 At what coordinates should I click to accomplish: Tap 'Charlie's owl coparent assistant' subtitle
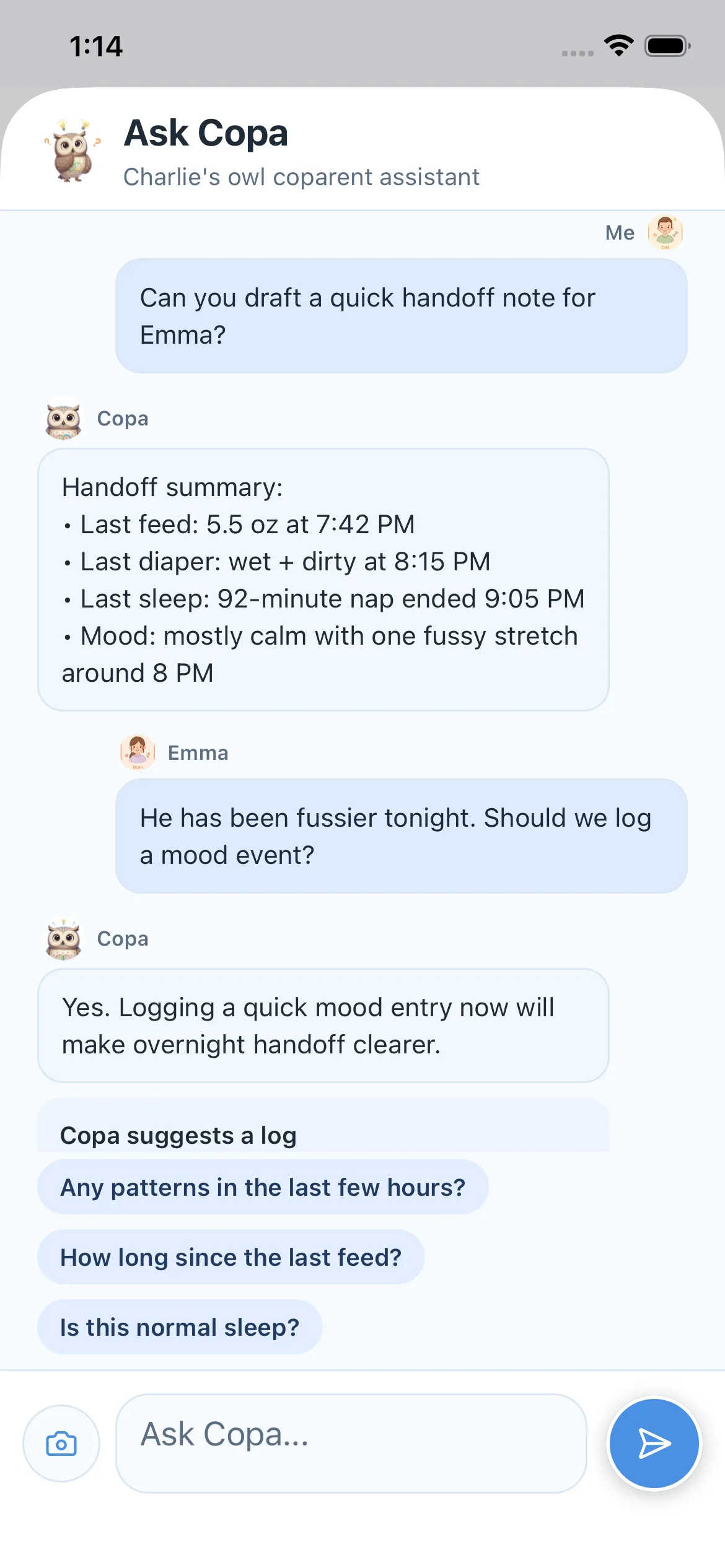pyautogui.click(x=301, y=177)
